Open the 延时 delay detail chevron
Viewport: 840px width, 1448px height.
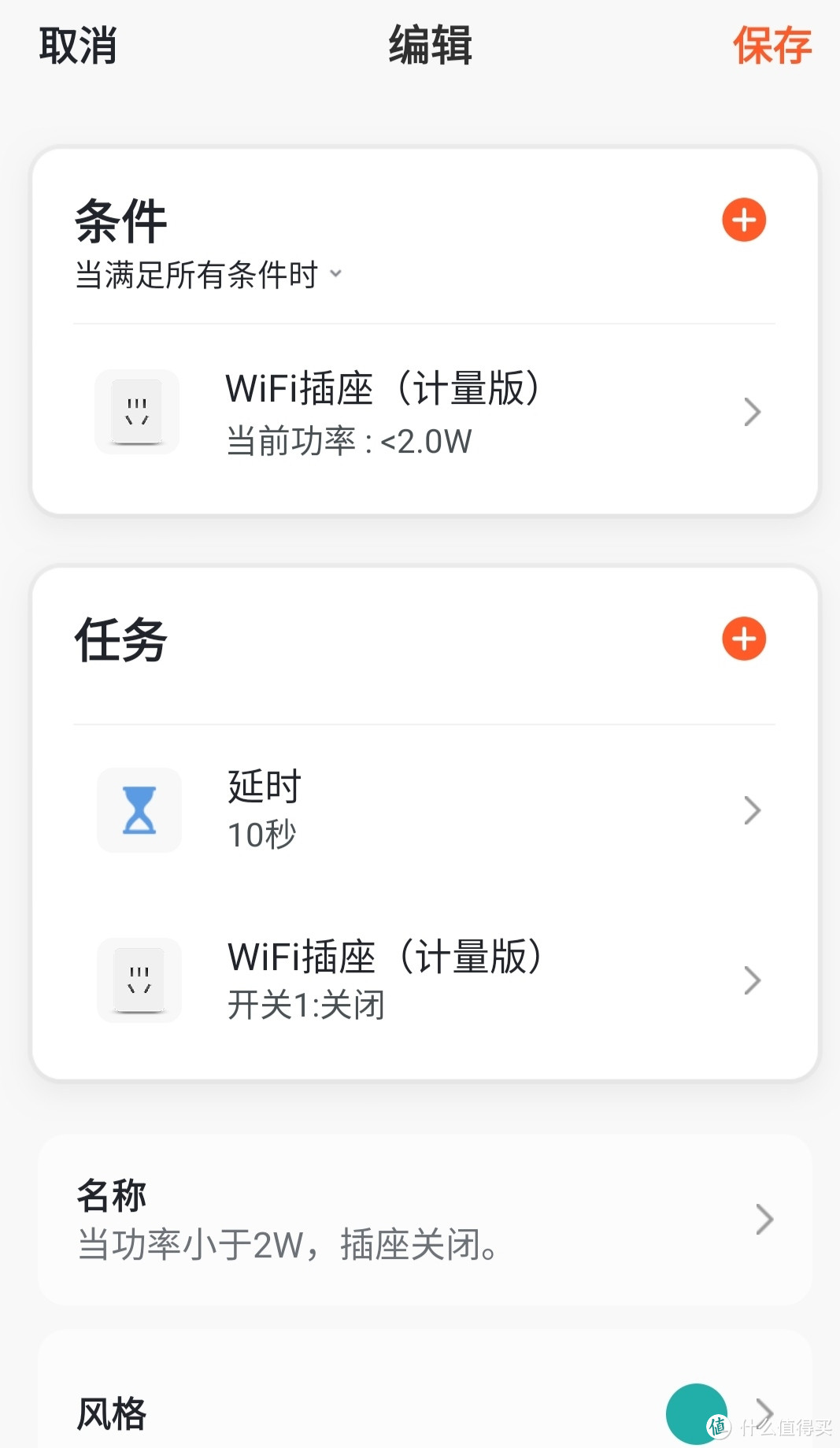(x=751, y=810)
